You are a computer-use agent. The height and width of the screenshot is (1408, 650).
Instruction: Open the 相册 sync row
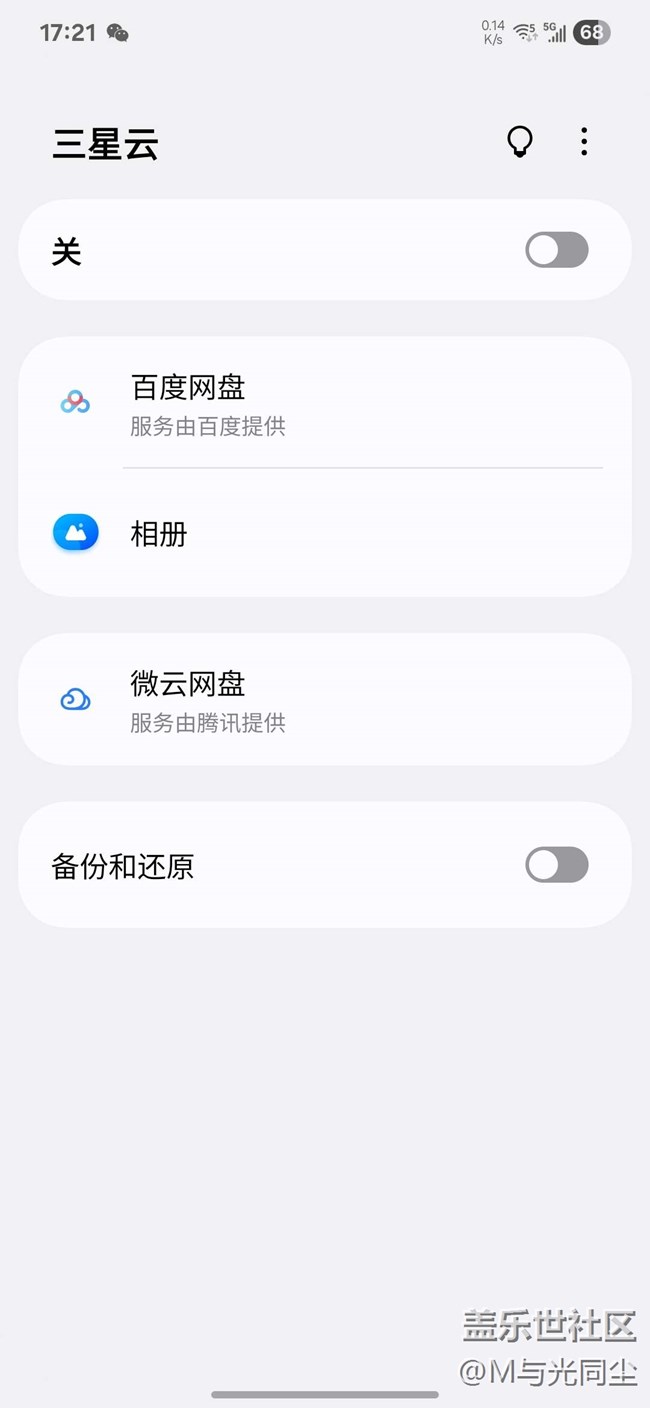tap(324, 534)
